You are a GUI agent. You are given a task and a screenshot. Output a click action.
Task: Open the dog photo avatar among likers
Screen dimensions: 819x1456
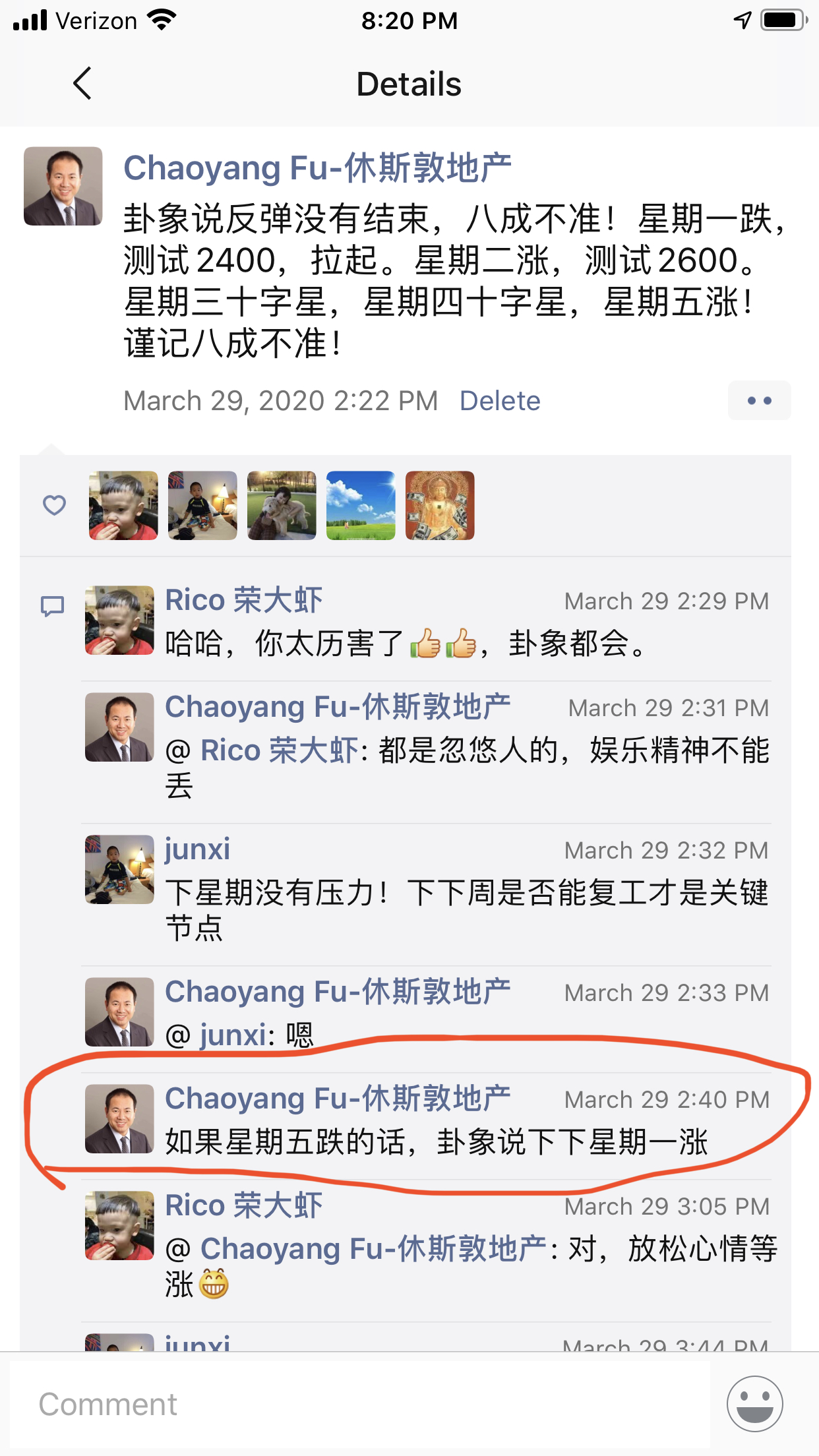click(x=282, y=506)
